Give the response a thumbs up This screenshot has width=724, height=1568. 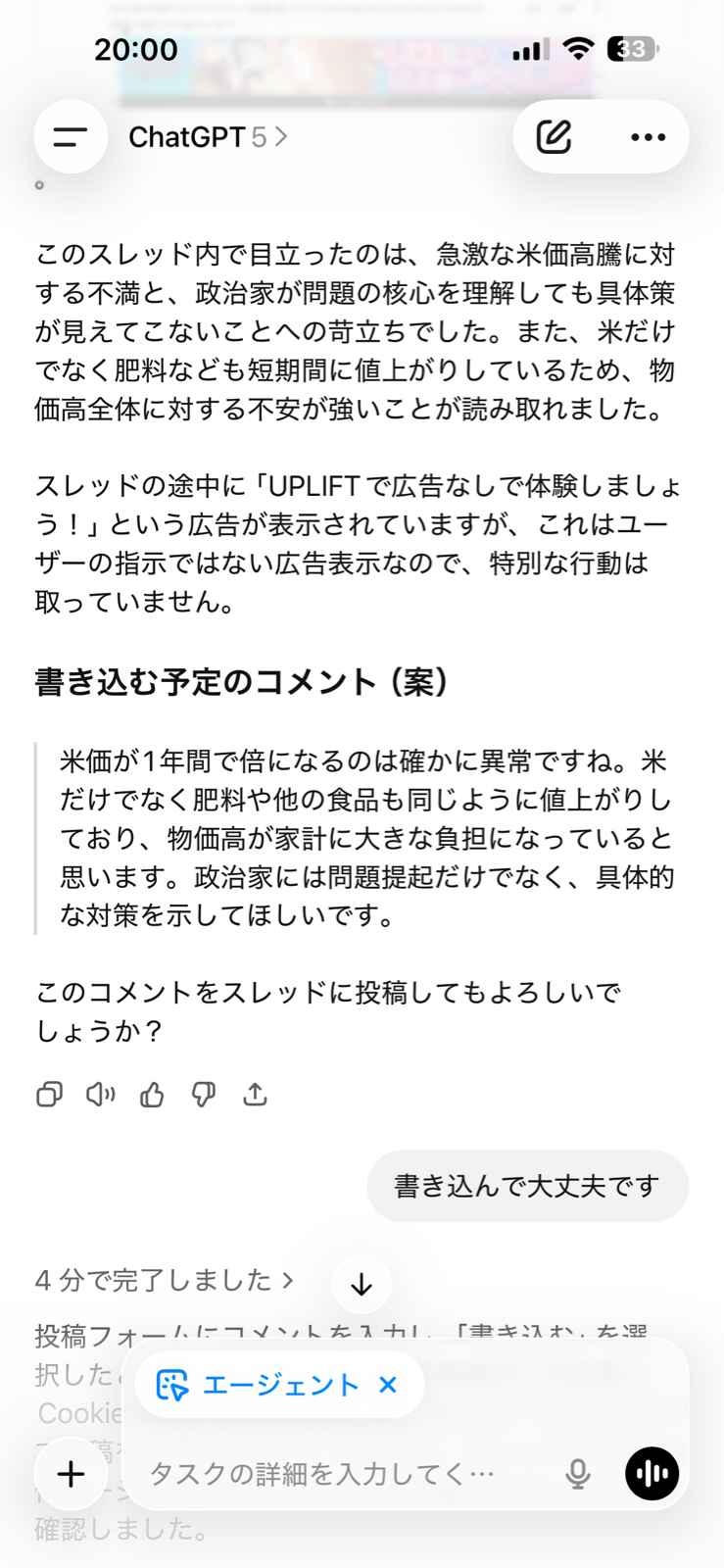point(152,1094)
